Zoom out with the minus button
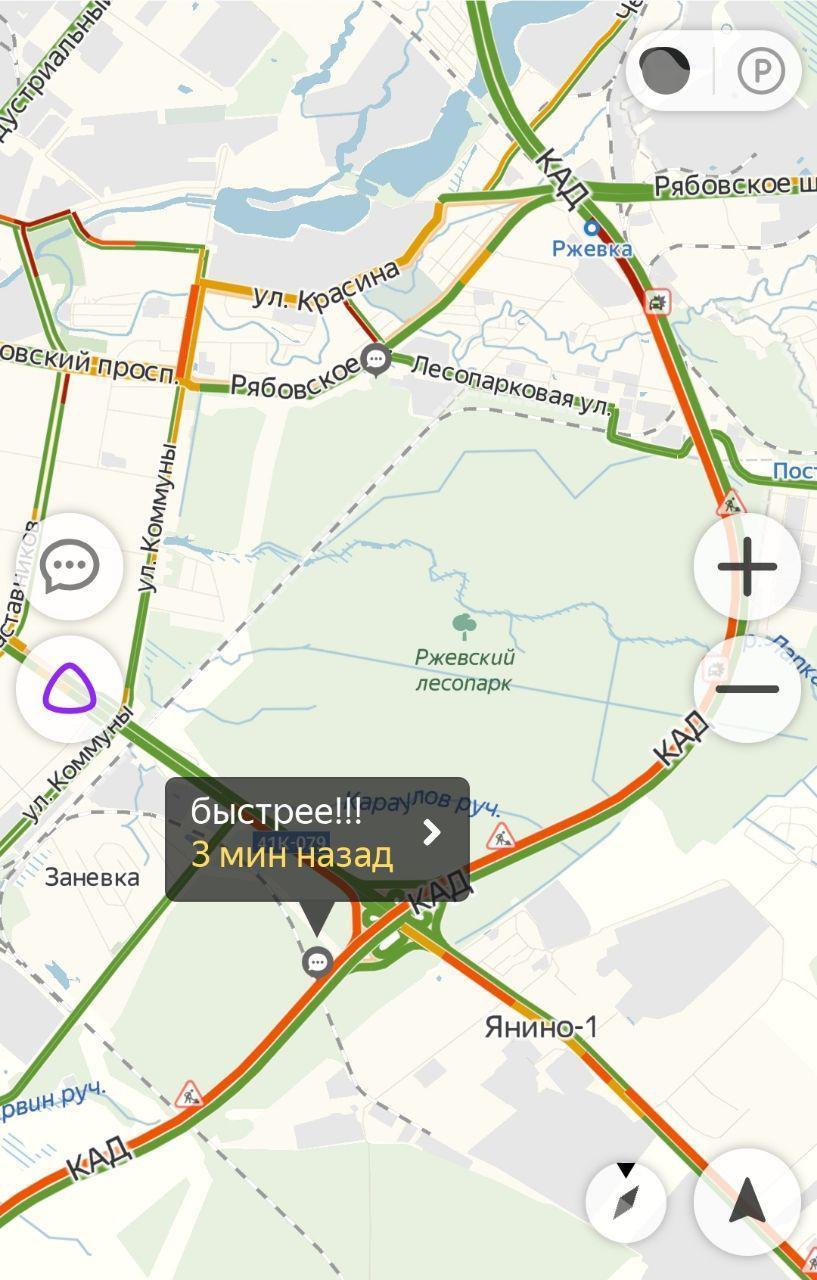Viewport: 817px width, 1280px height. pyautogui.click(x=747, y=689)
